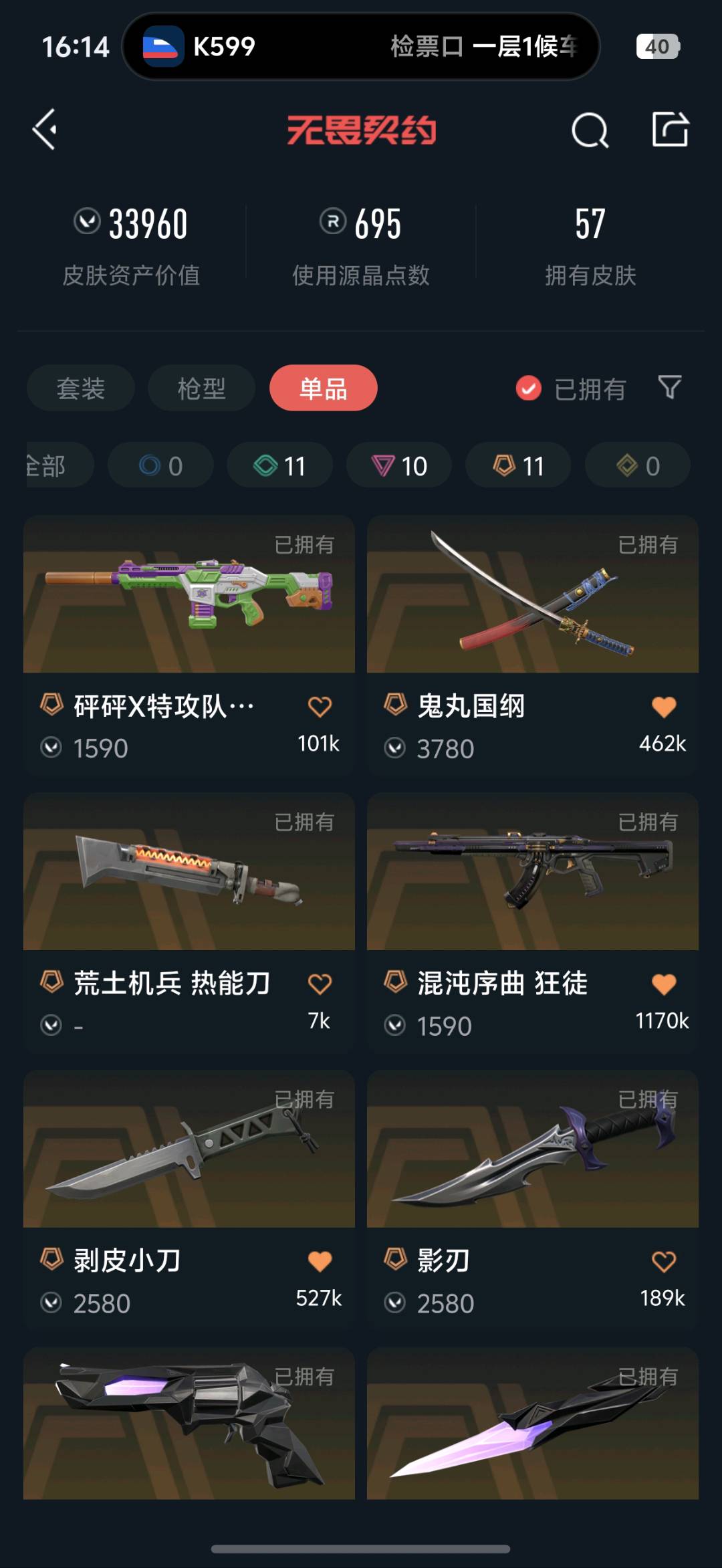This screenshot has height=1568, width=722.
Task: Switch to the 枪型 tab
Action: (201, 388)
